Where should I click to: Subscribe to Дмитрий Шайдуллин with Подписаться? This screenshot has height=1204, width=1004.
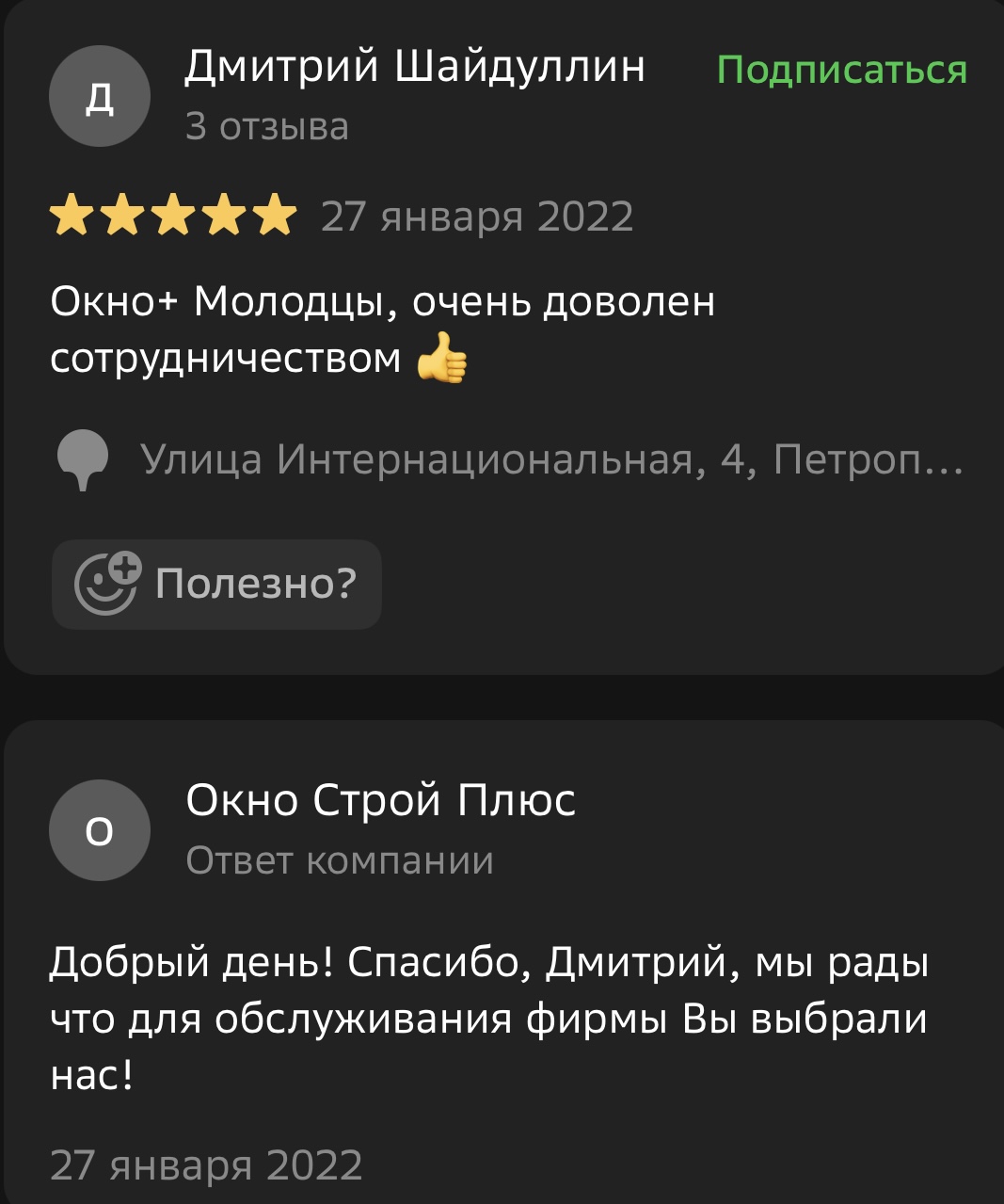(841, 71)
